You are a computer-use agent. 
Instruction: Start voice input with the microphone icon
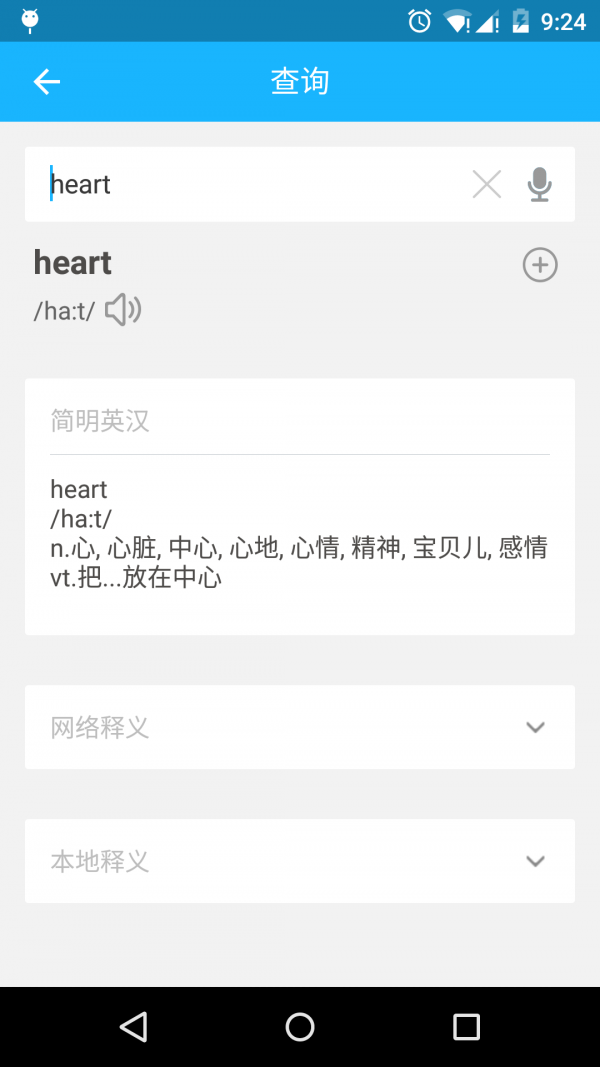tap(539, 184)
